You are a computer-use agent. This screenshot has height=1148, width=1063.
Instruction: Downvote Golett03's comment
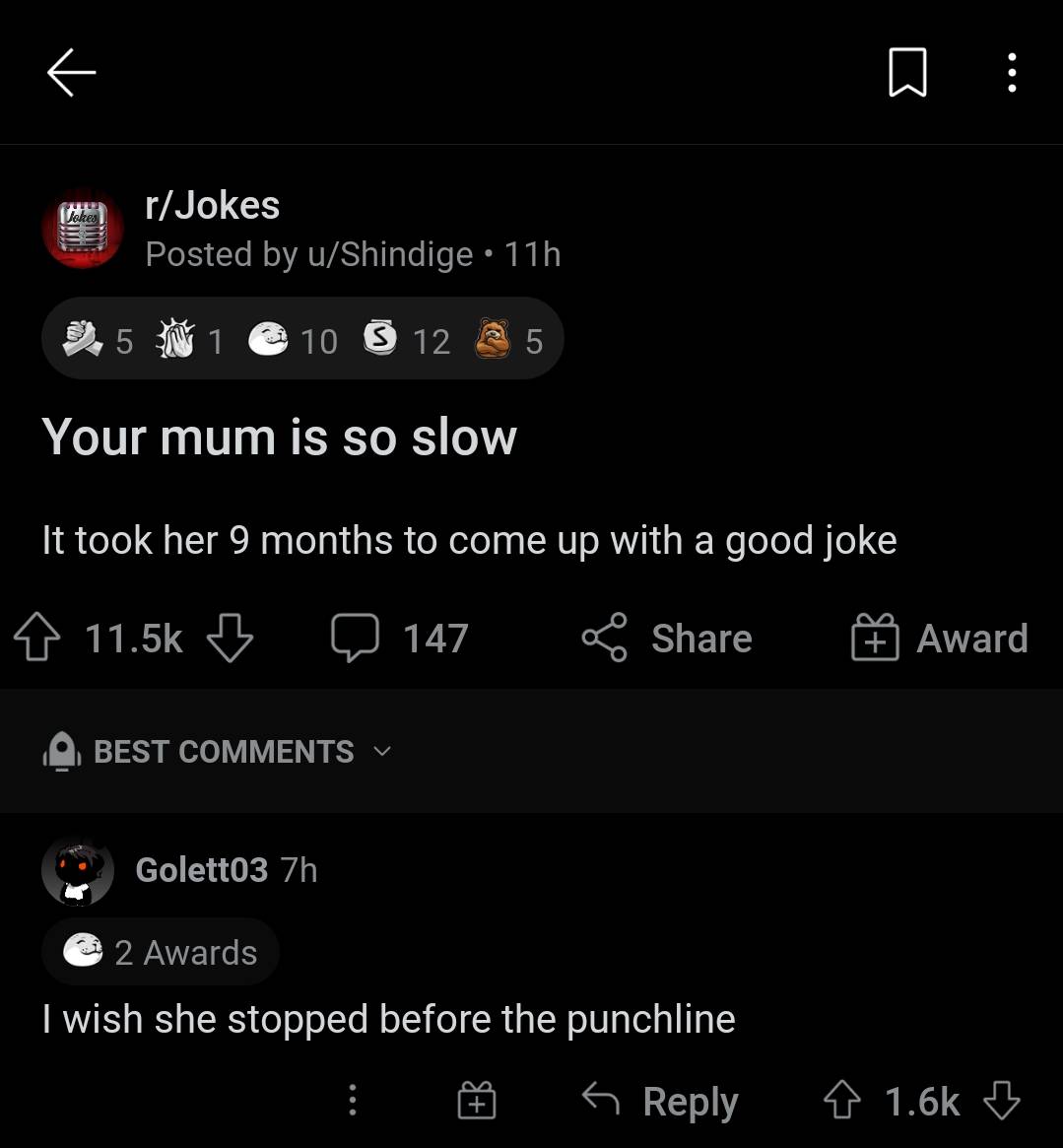click(x=1002, y=1101)
